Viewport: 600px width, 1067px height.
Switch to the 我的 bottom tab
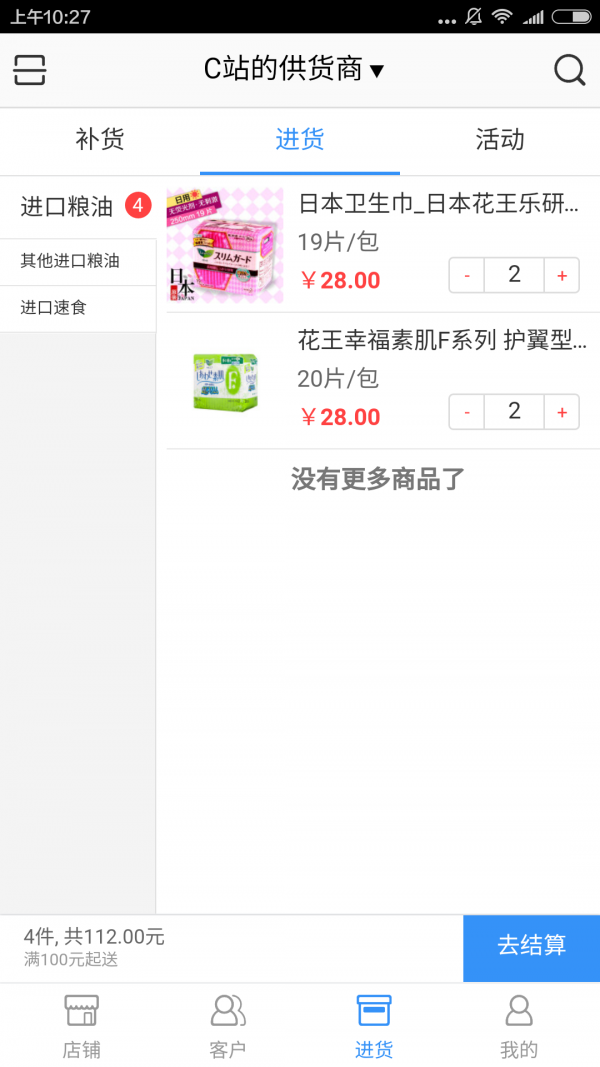519,1025
